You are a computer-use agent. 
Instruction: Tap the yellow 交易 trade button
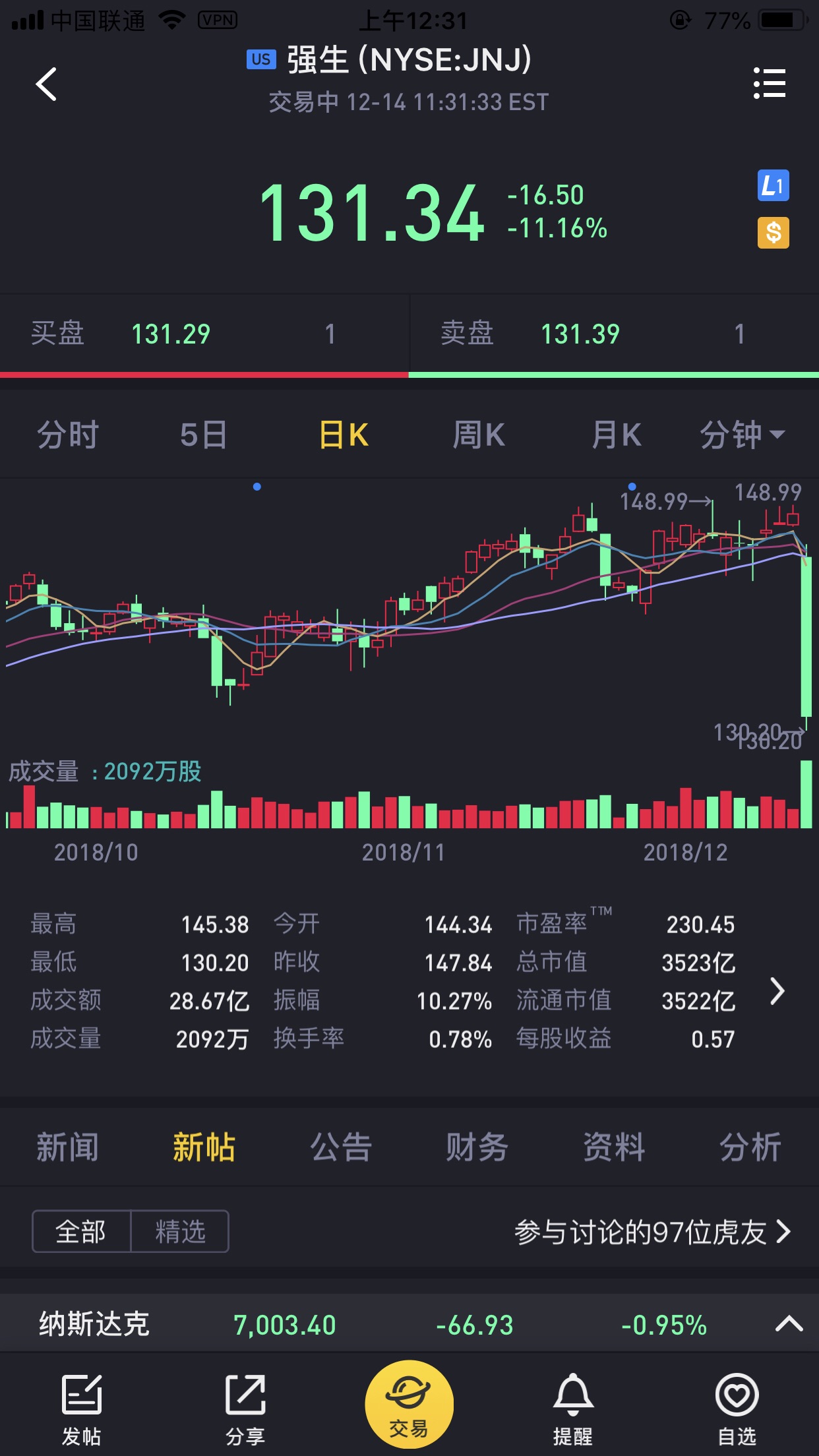409,1404
